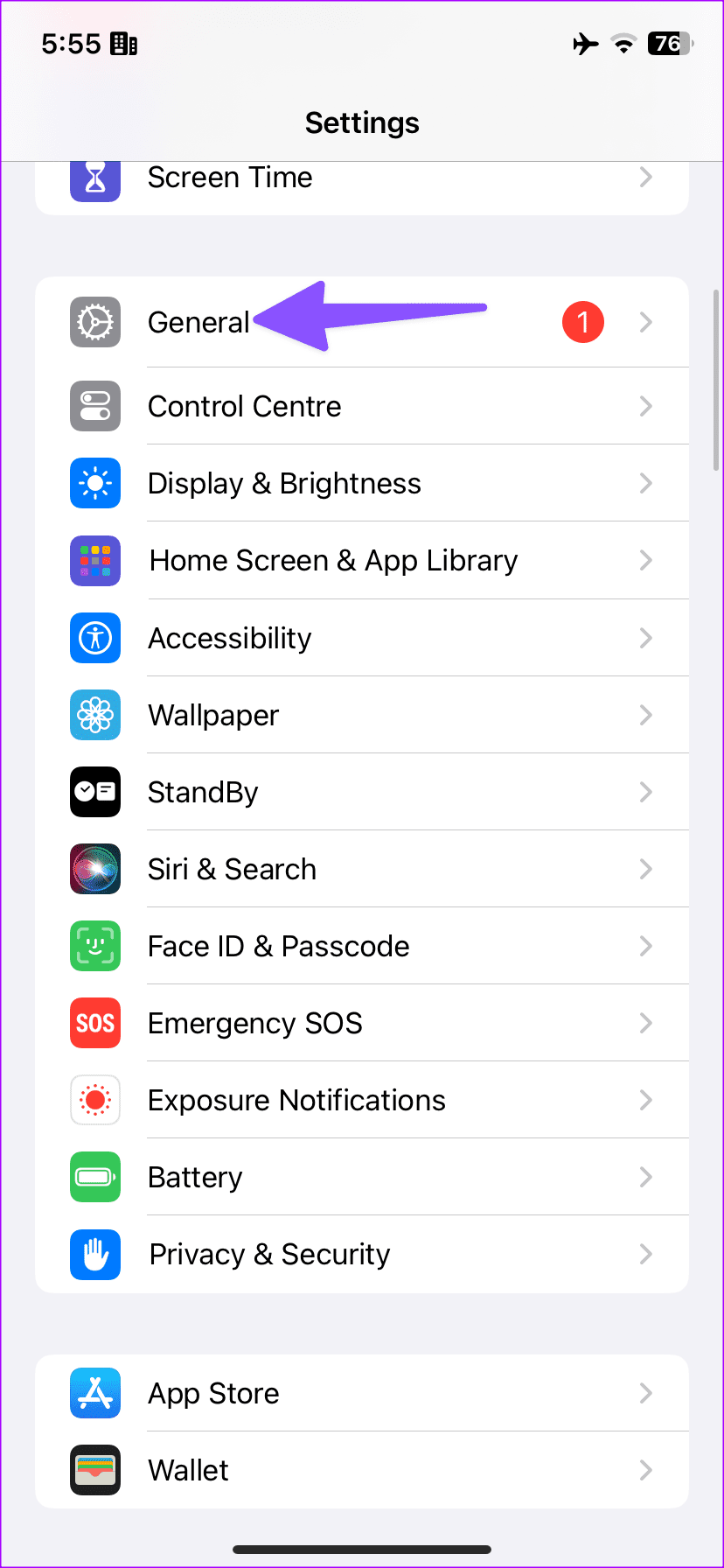
Task: Select the Face ID & Passcode icon
Action: pyautogui.click(x=94, y=946)
